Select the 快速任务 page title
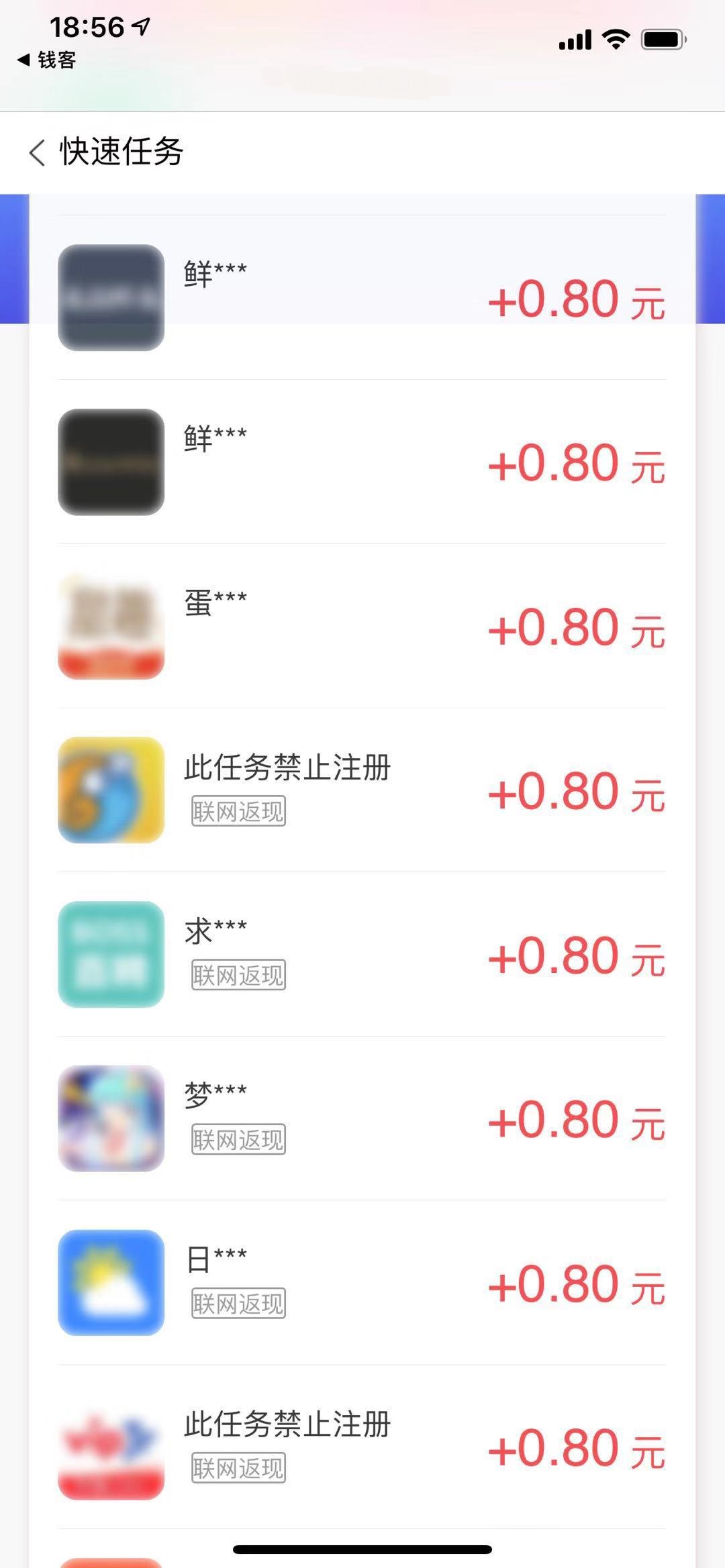The width and height of the screenshot is (725, 1568). [121, 153]
